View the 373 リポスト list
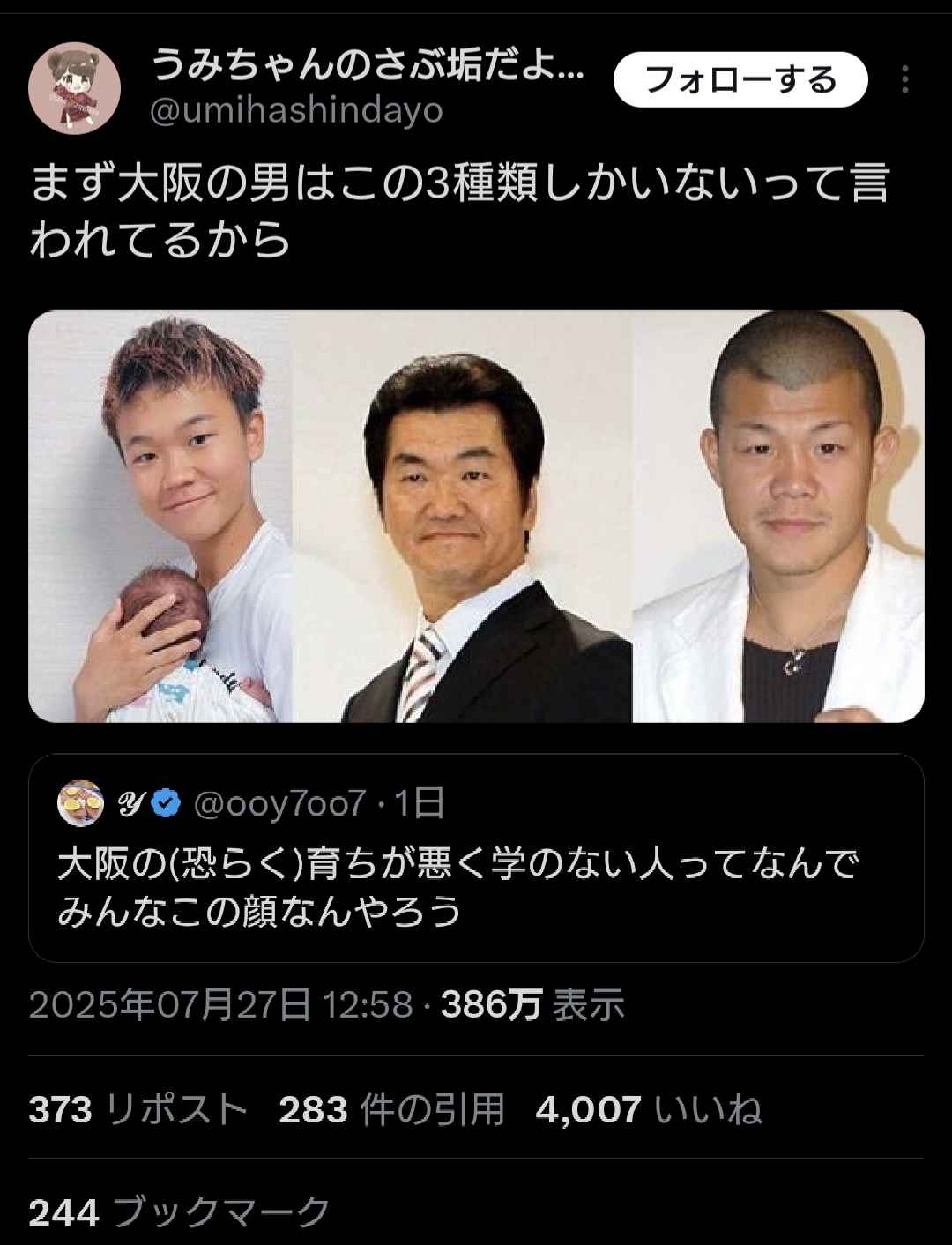This screenshot has width=952, height=1245. pyautogui.click(x=138, y=1109)
